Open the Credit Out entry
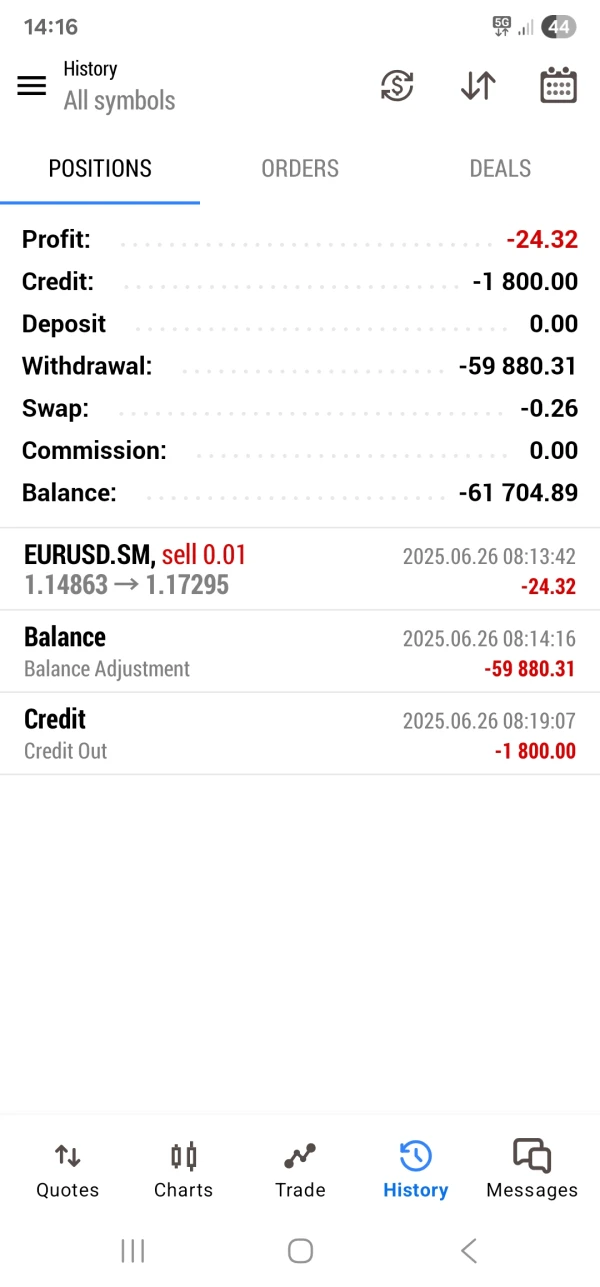 click(x=300, y=734)
